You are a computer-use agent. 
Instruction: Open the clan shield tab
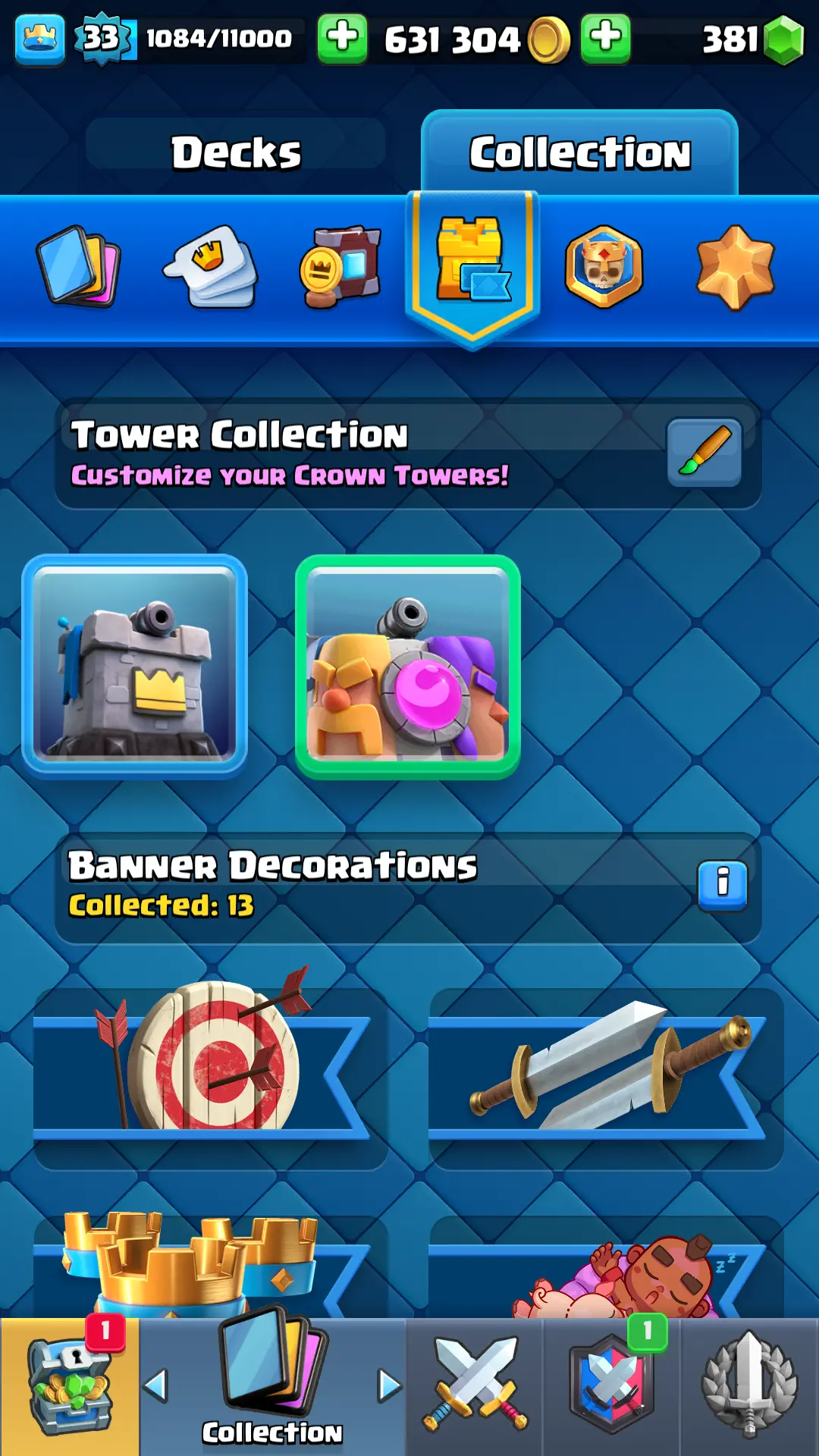pyautogui.click(x=612, y=1386)
